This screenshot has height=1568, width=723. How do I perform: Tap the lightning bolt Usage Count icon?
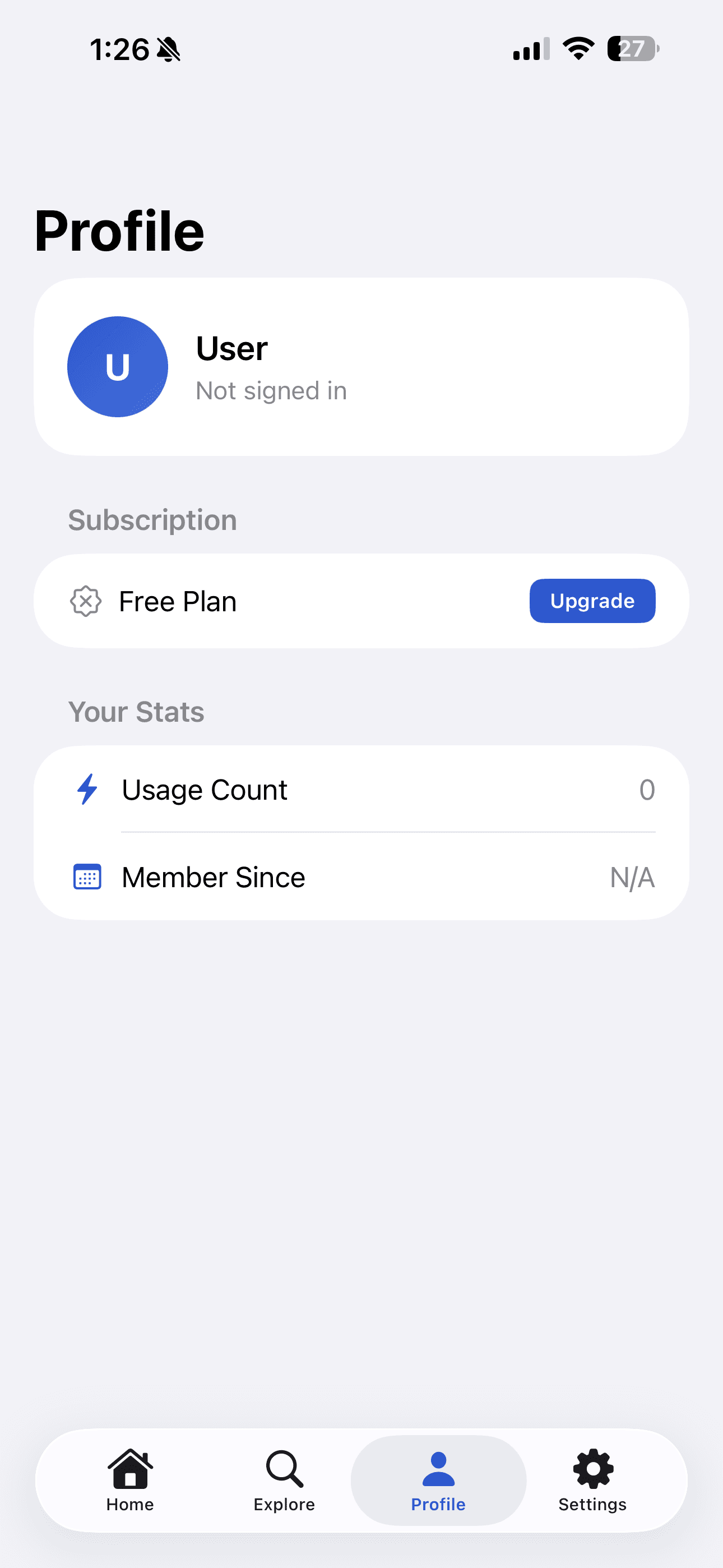87,790
